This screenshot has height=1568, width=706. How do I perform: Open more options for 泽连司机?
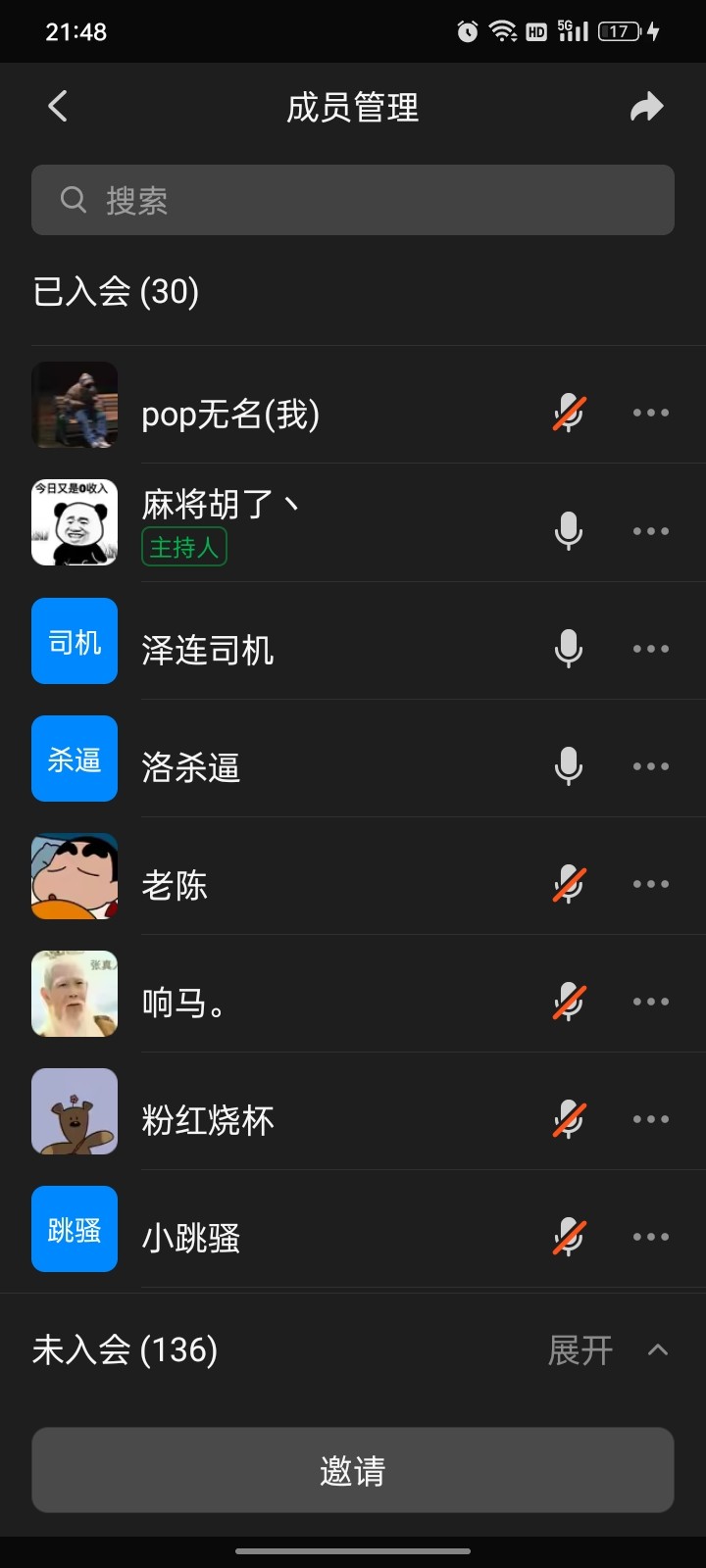point(650,649)
